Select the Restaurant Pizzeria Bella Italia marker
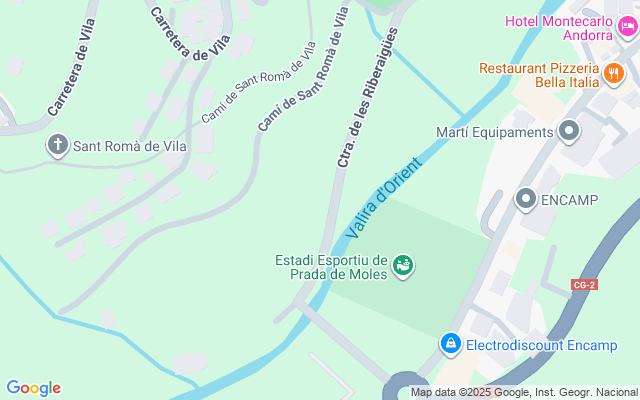 pos(612,71)
